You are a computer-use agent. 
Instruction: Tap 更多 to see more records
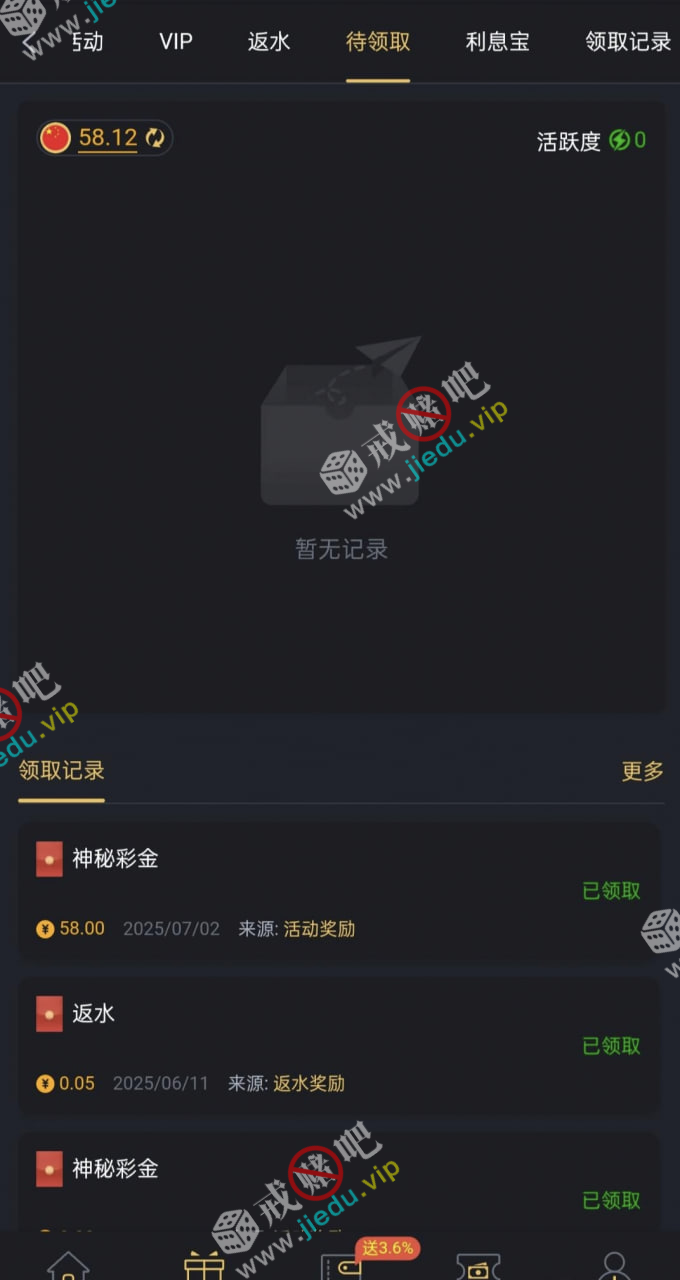click(x=642, y=771)
